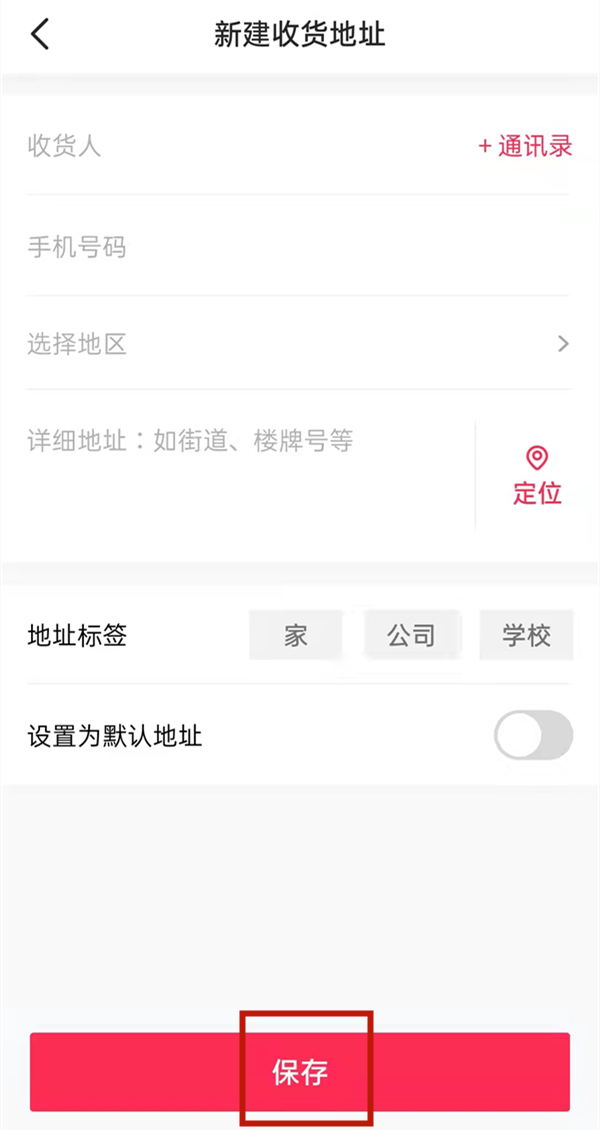Viewport: 600px width, 1130px height.
Task: Choose the 公司 address tag
Action: coord(411,636)
